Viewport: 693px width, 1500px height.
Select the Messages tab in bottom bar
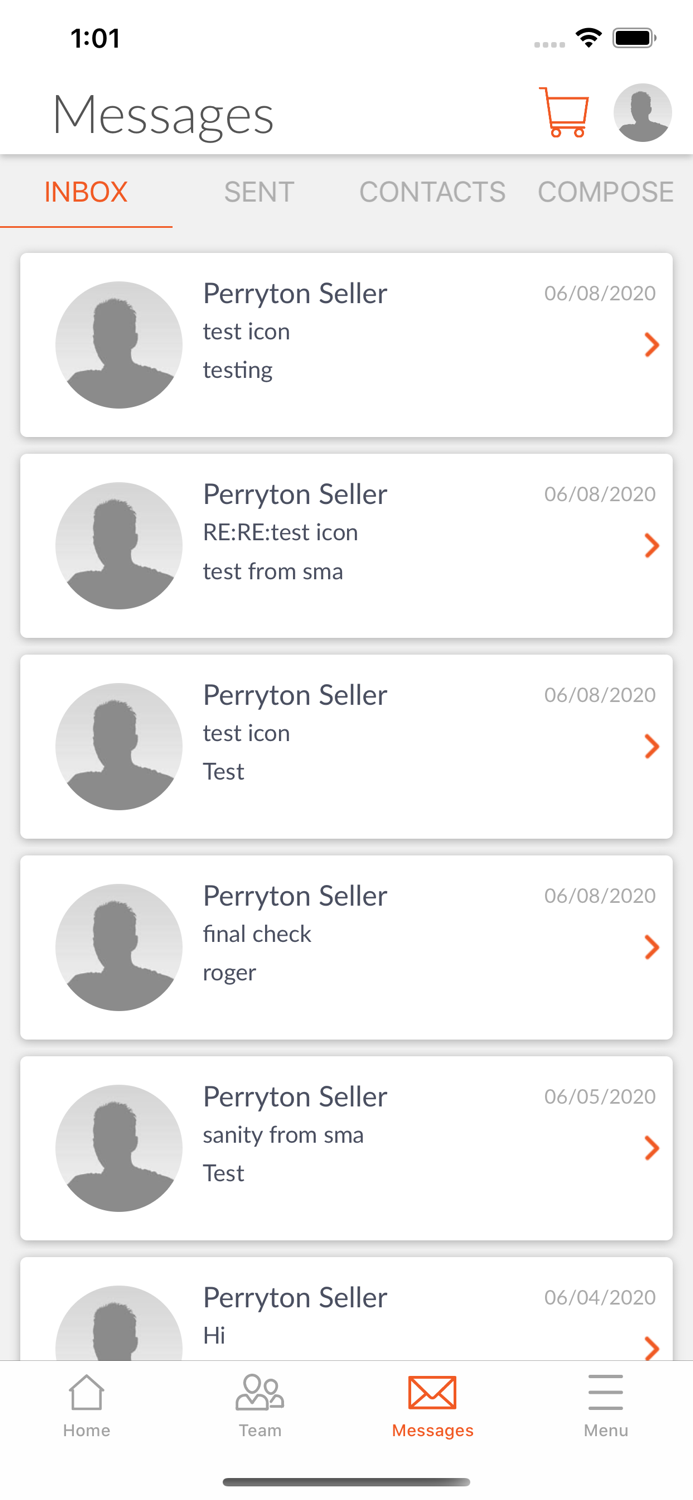coord(432,1405)
